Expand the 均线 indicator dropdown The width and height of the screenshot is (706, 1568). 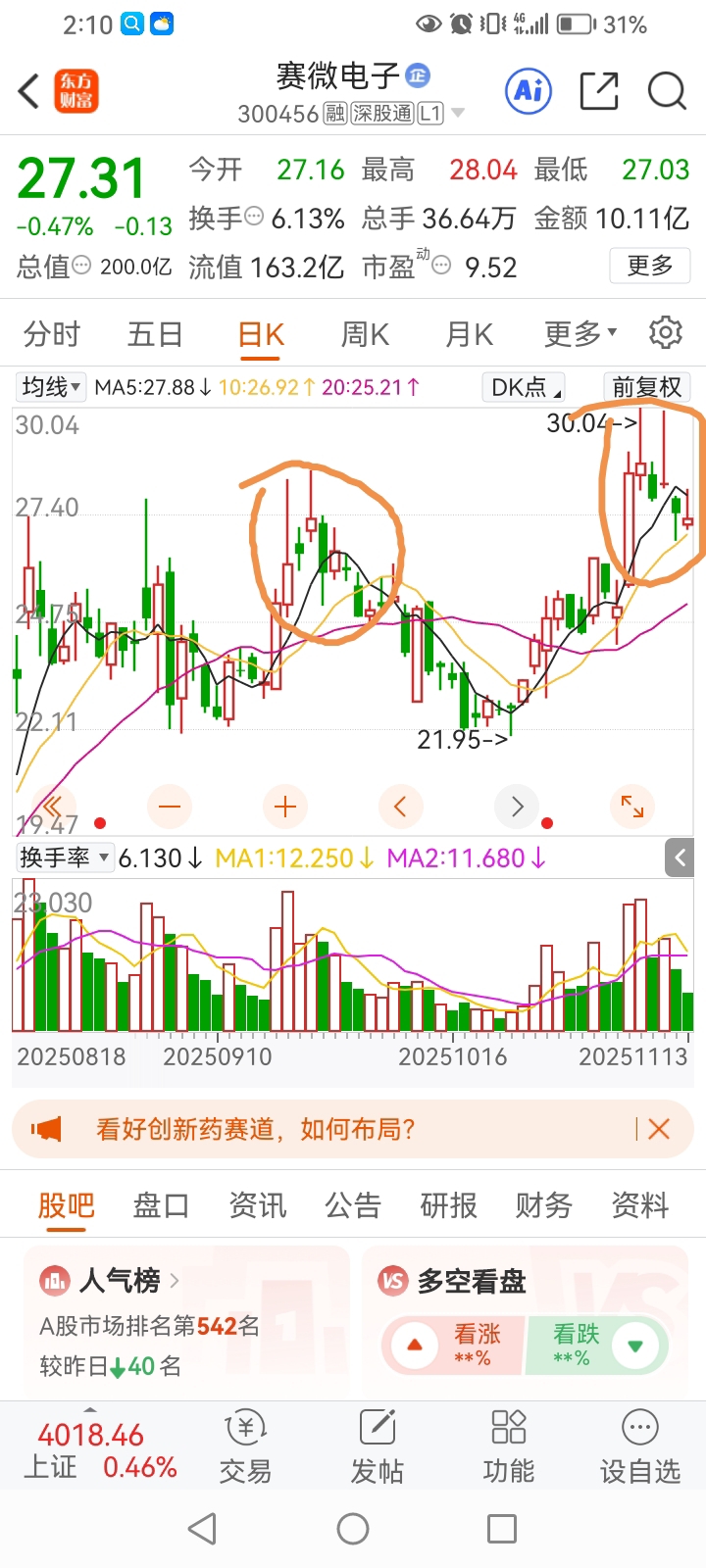(51, 387)
